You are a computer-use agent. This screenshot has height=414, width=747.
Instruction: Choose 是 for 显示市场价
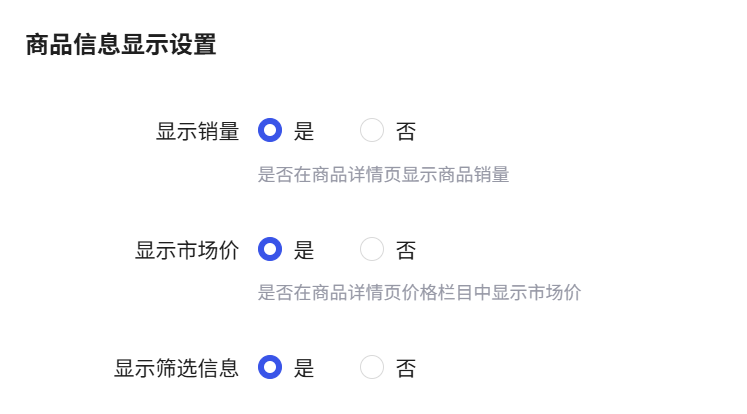click(270, 249)
